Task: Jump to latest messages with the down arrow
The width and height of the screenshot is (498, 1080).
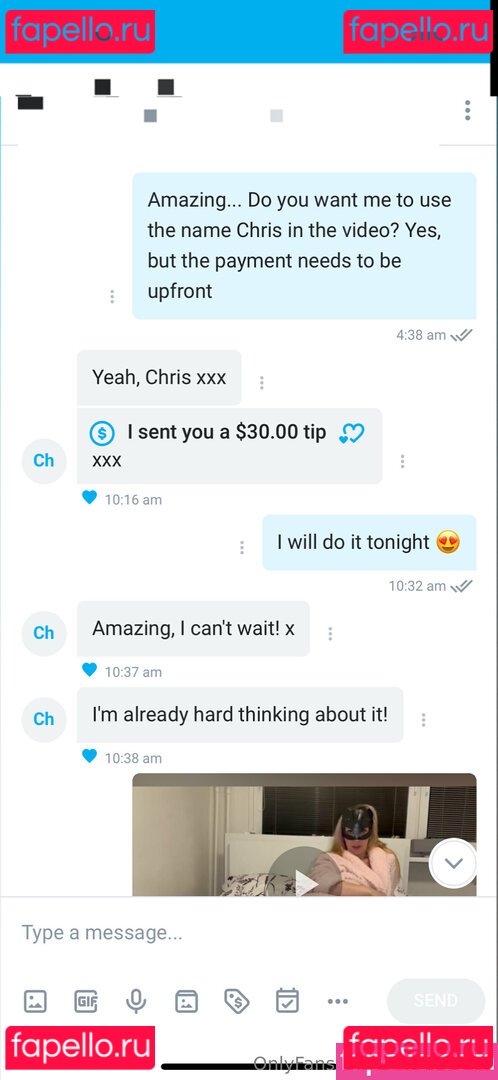Action: coord(453,863)
